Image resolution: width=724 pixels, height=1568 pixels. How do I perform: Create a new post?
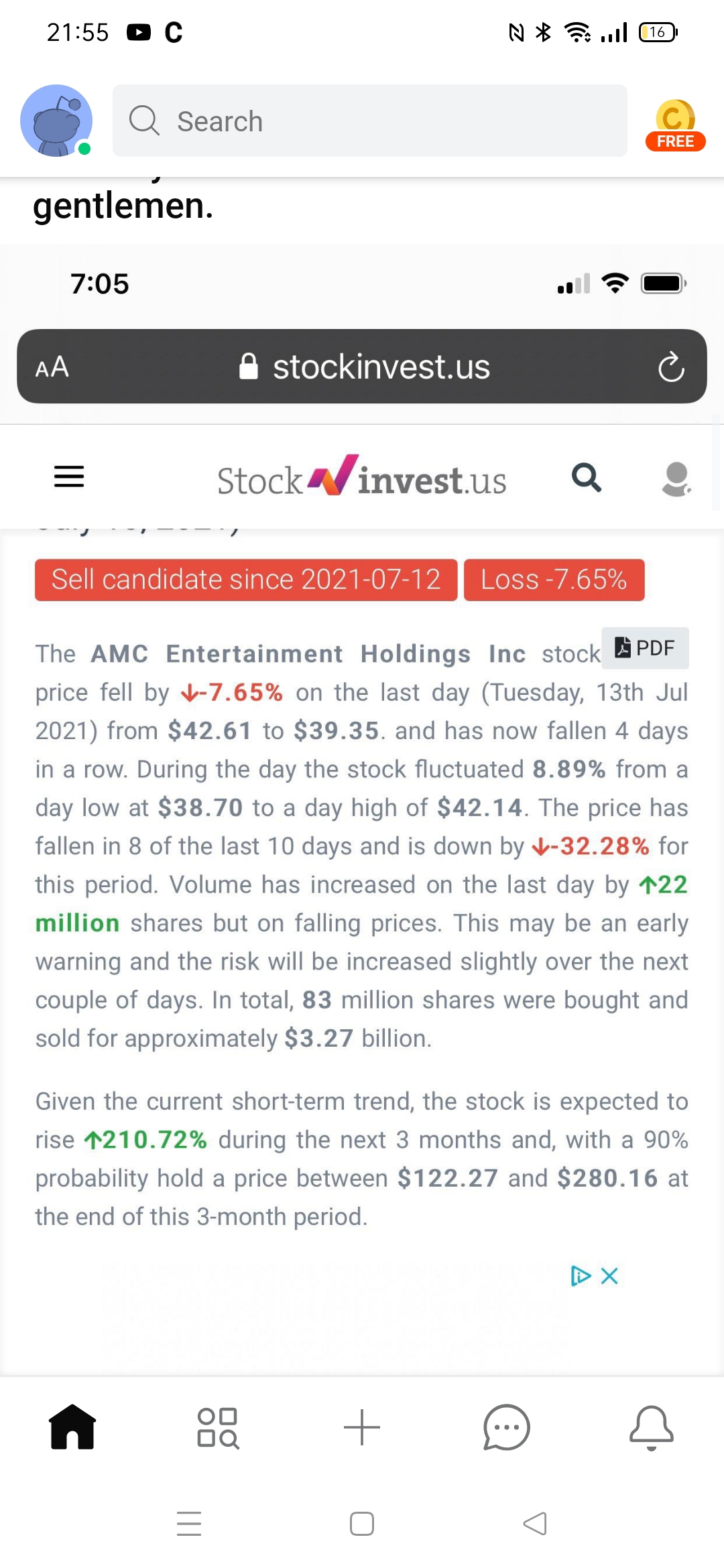click(362, 1427)
